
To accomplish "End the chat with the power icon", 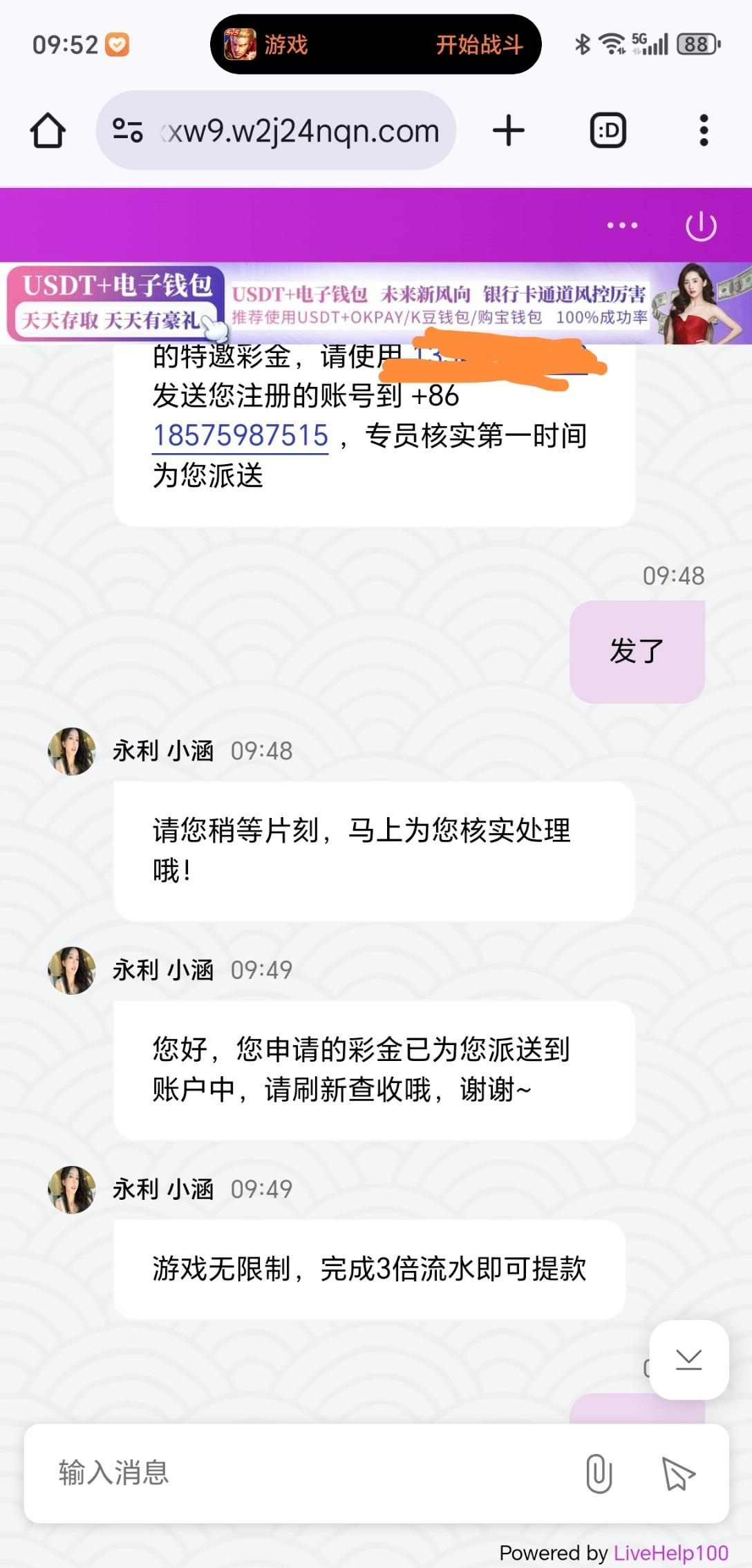I will click(701, 226).
